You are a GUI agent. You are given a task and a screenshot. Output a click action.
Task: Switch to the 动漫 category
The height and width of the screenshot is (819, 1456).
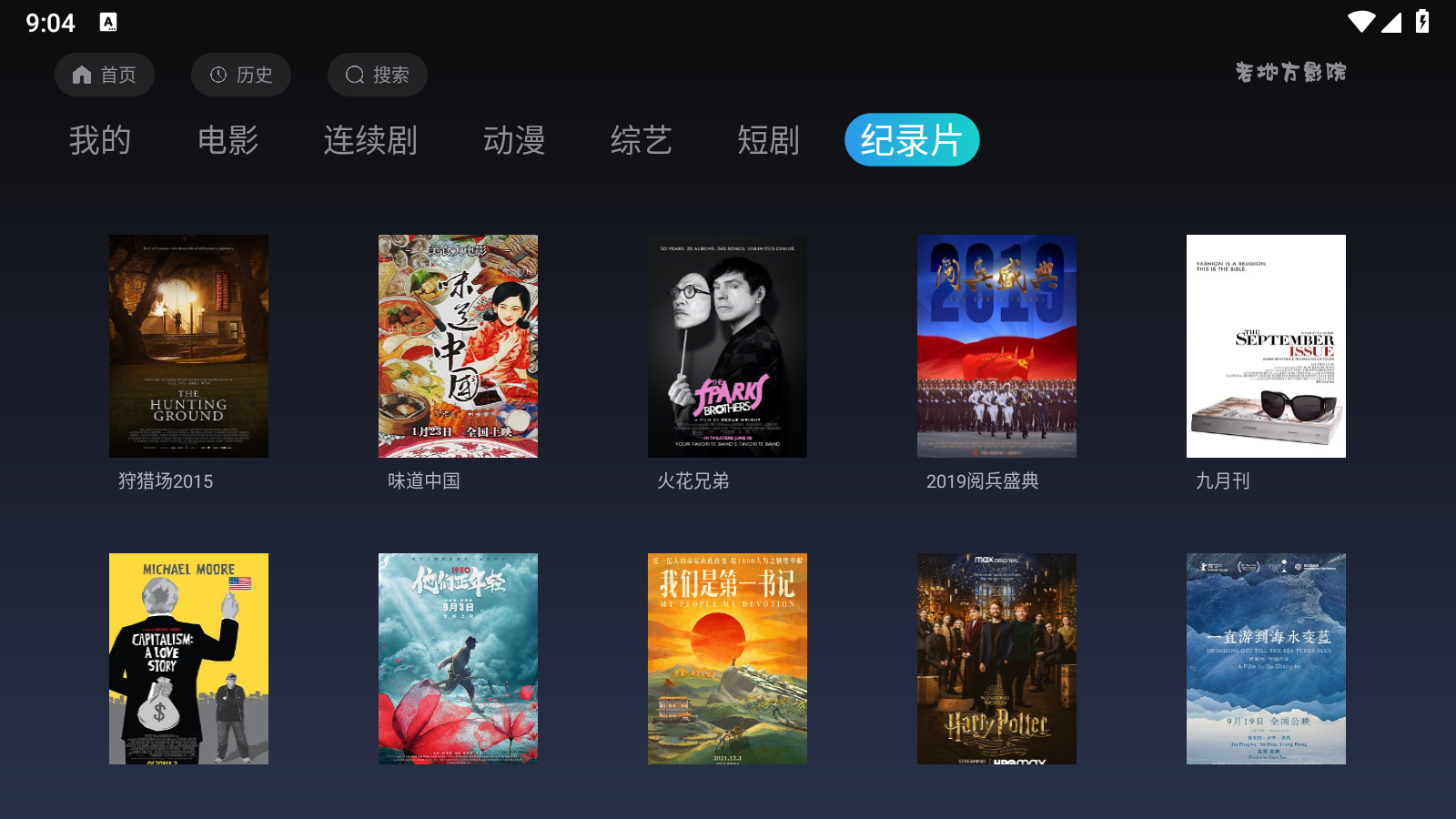[x=514, y=140]
